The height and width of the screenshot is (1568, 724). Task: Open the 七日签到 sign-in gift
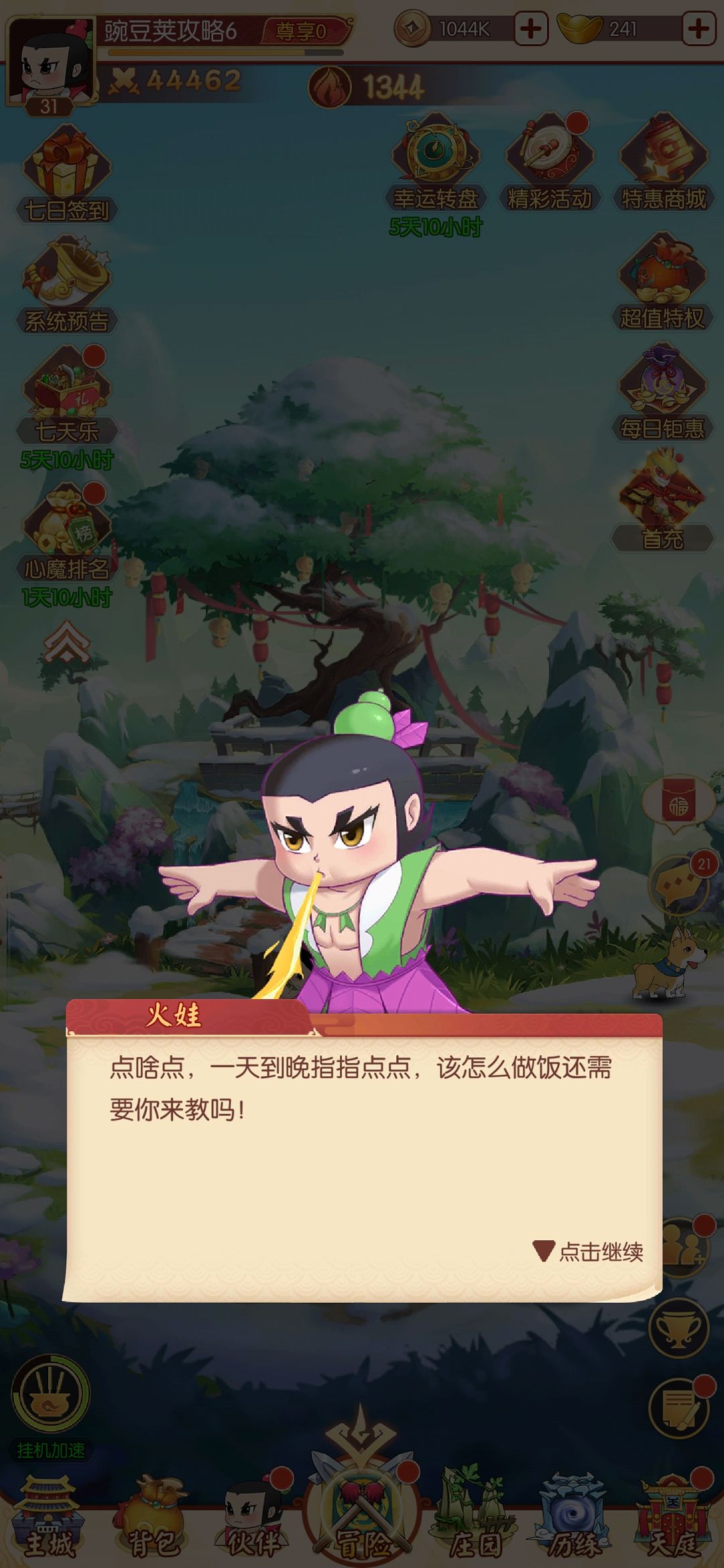66,174
